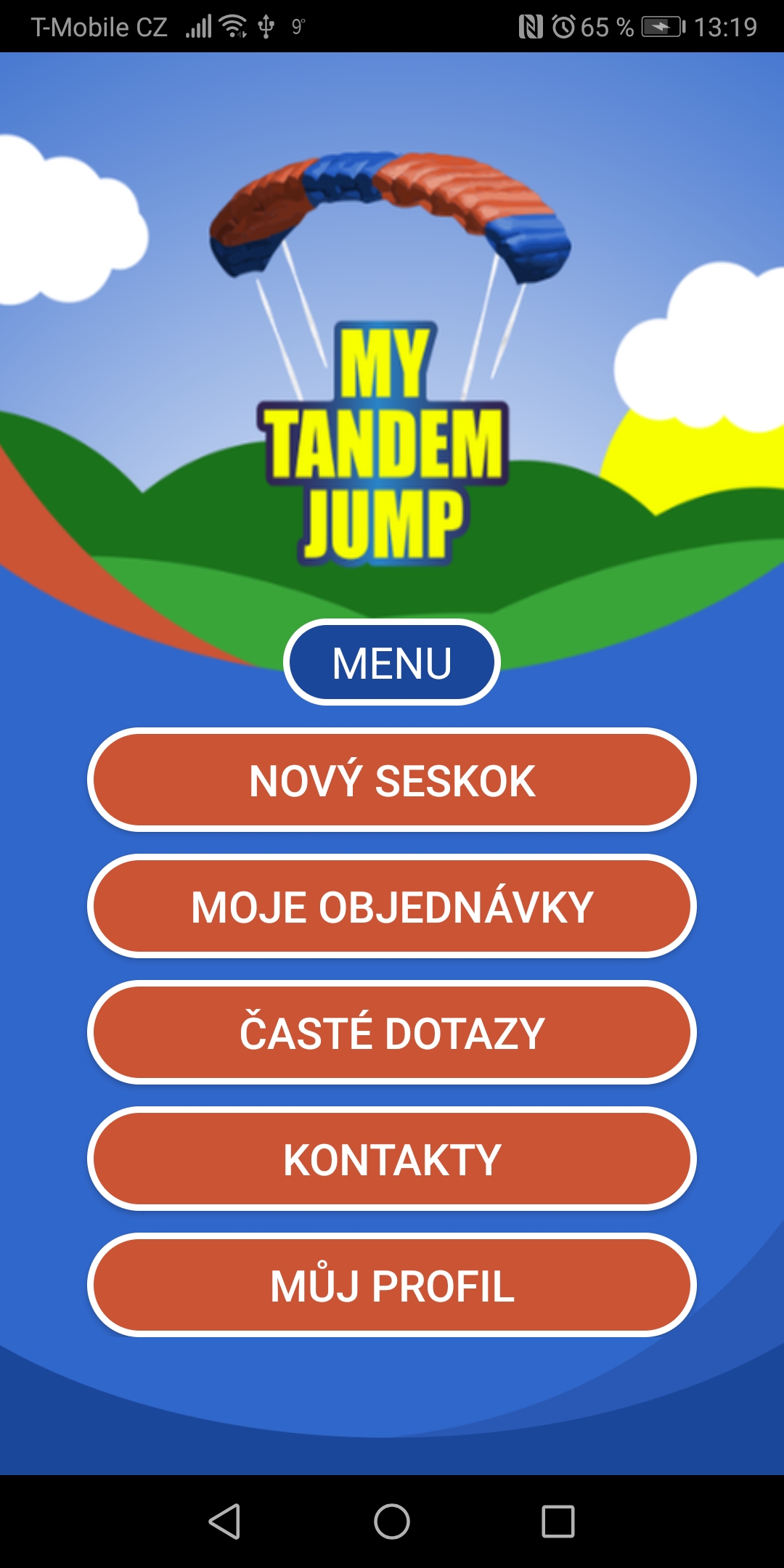
Task: Select the KONTAKTY button
Action: (x=392, y=1159)
